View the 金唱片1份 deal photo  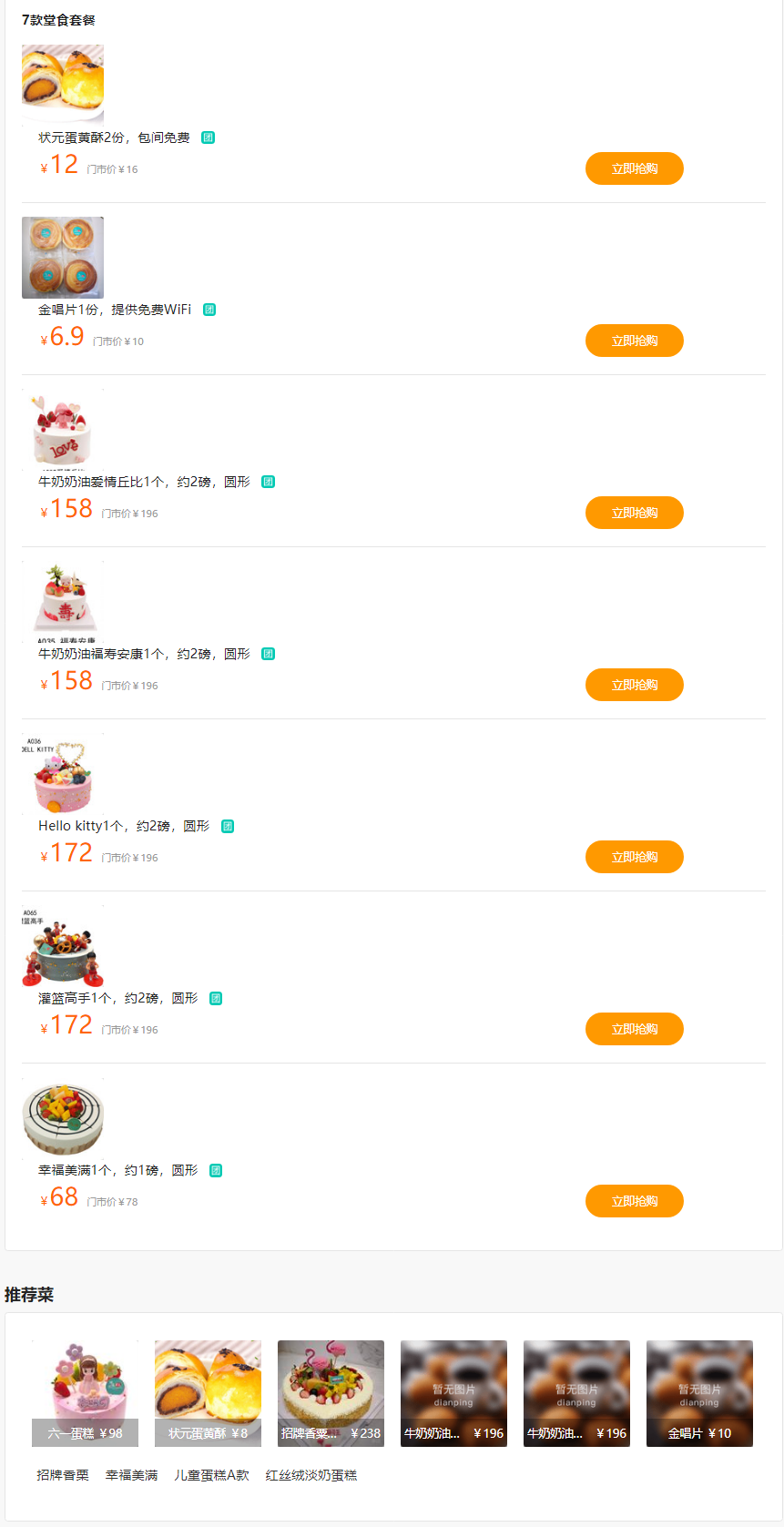[x=63, y=258]
